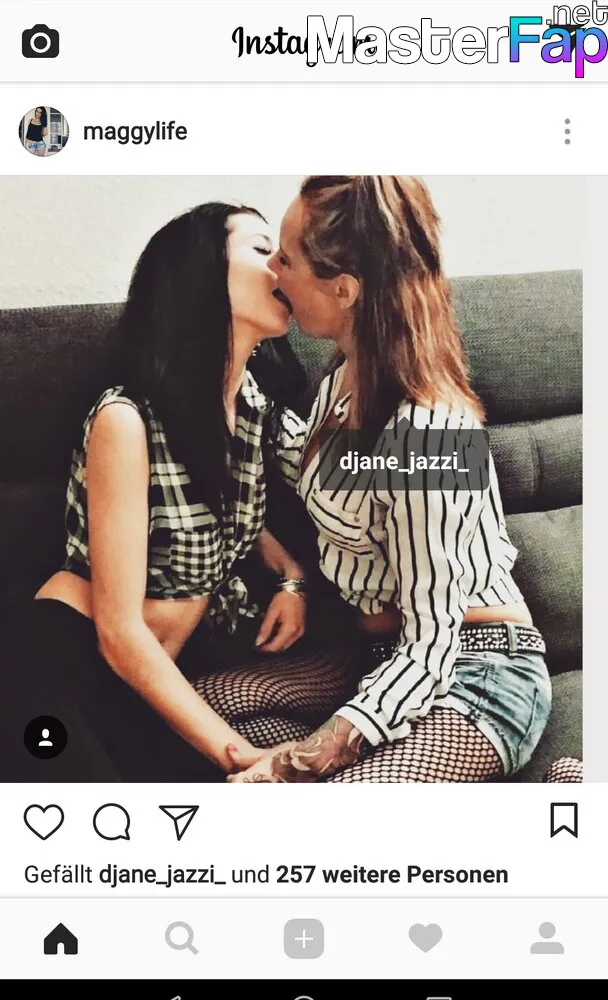Image resolution: width=608 pixels, height=1000 pixels.
Task: Bookmark this post
Action: (564, 820)
